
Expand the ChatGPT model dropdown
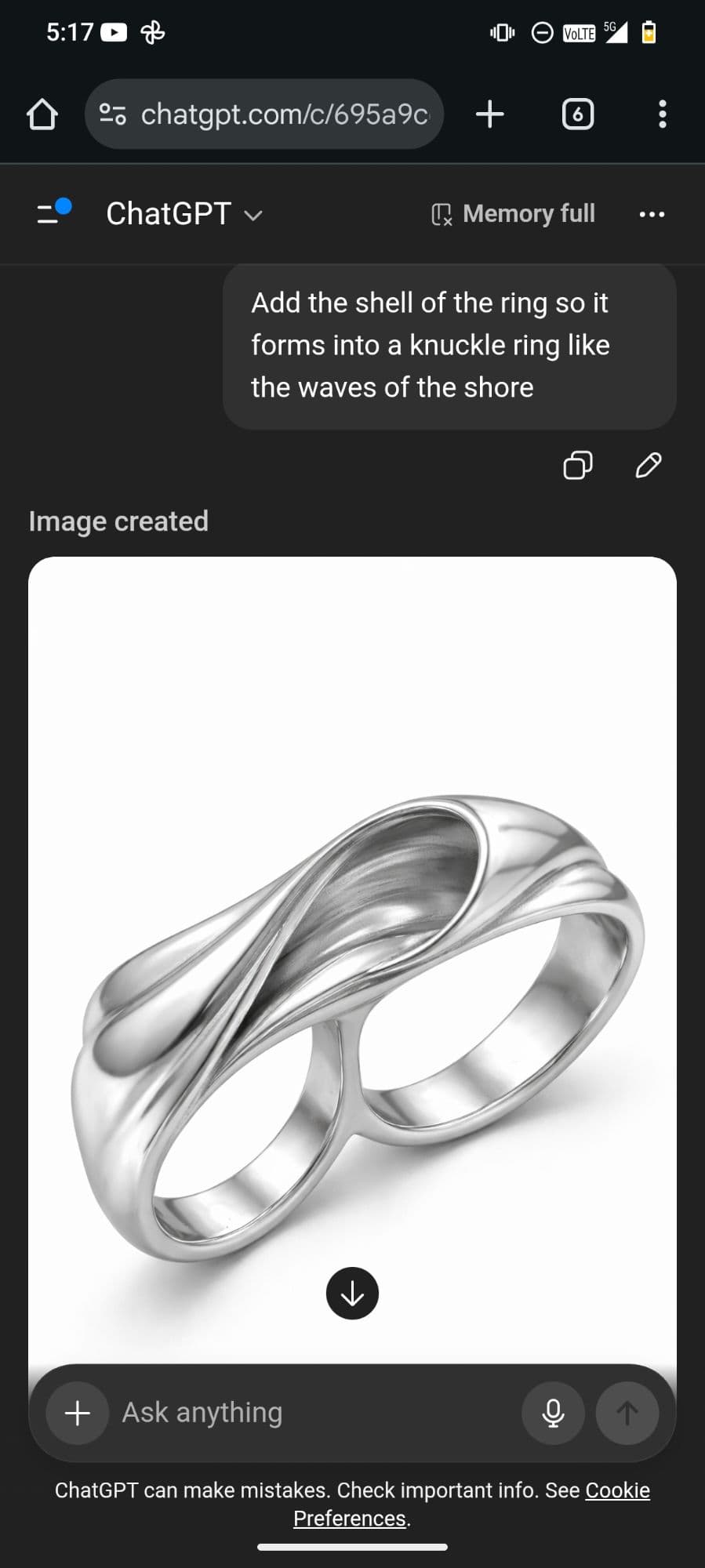coord(184,214)
